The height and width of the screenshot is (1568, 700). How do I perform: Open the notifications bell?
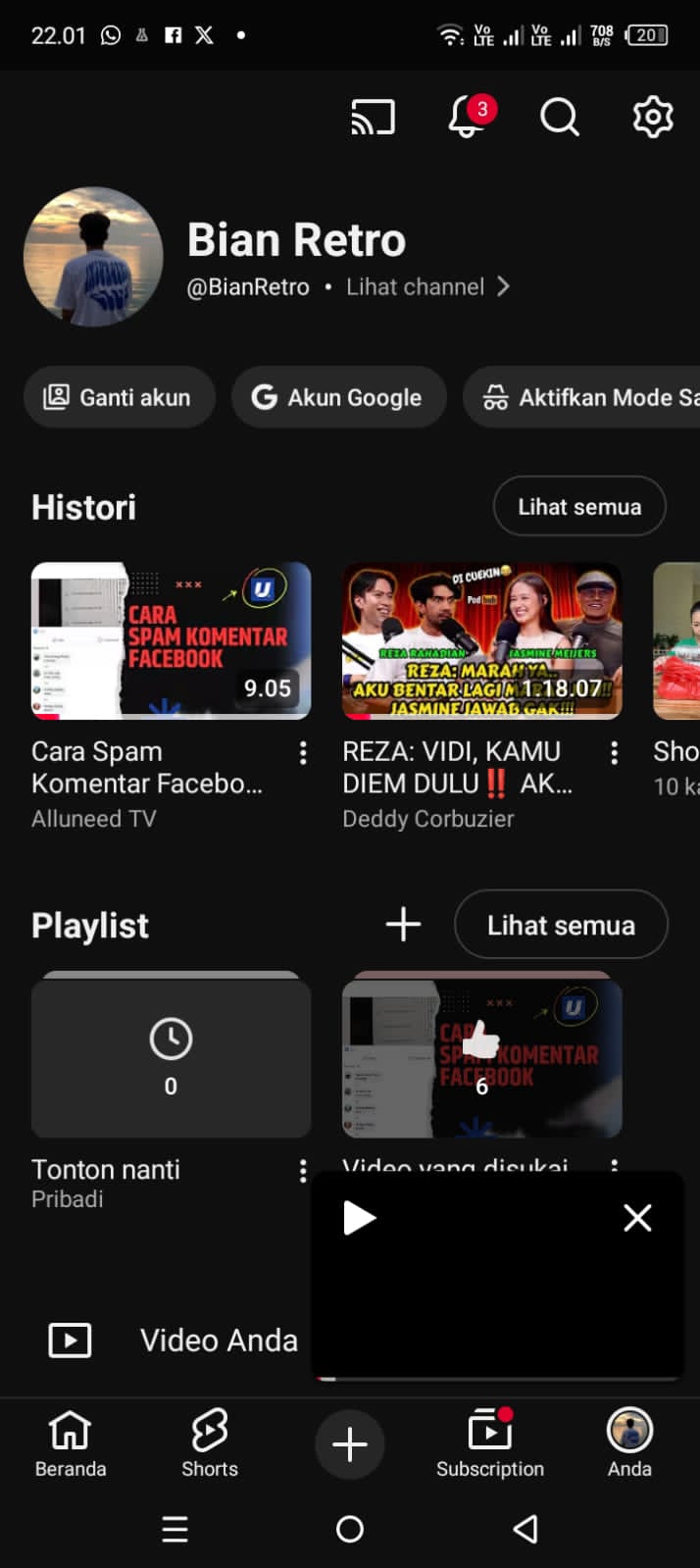(x=467, y=118)
